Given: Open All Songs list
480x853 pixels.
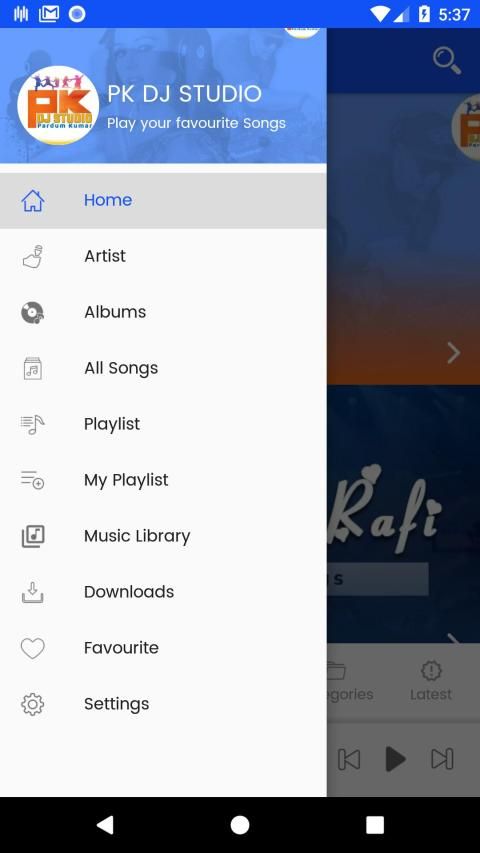Looking at the screenshot, I should point(163,368).
